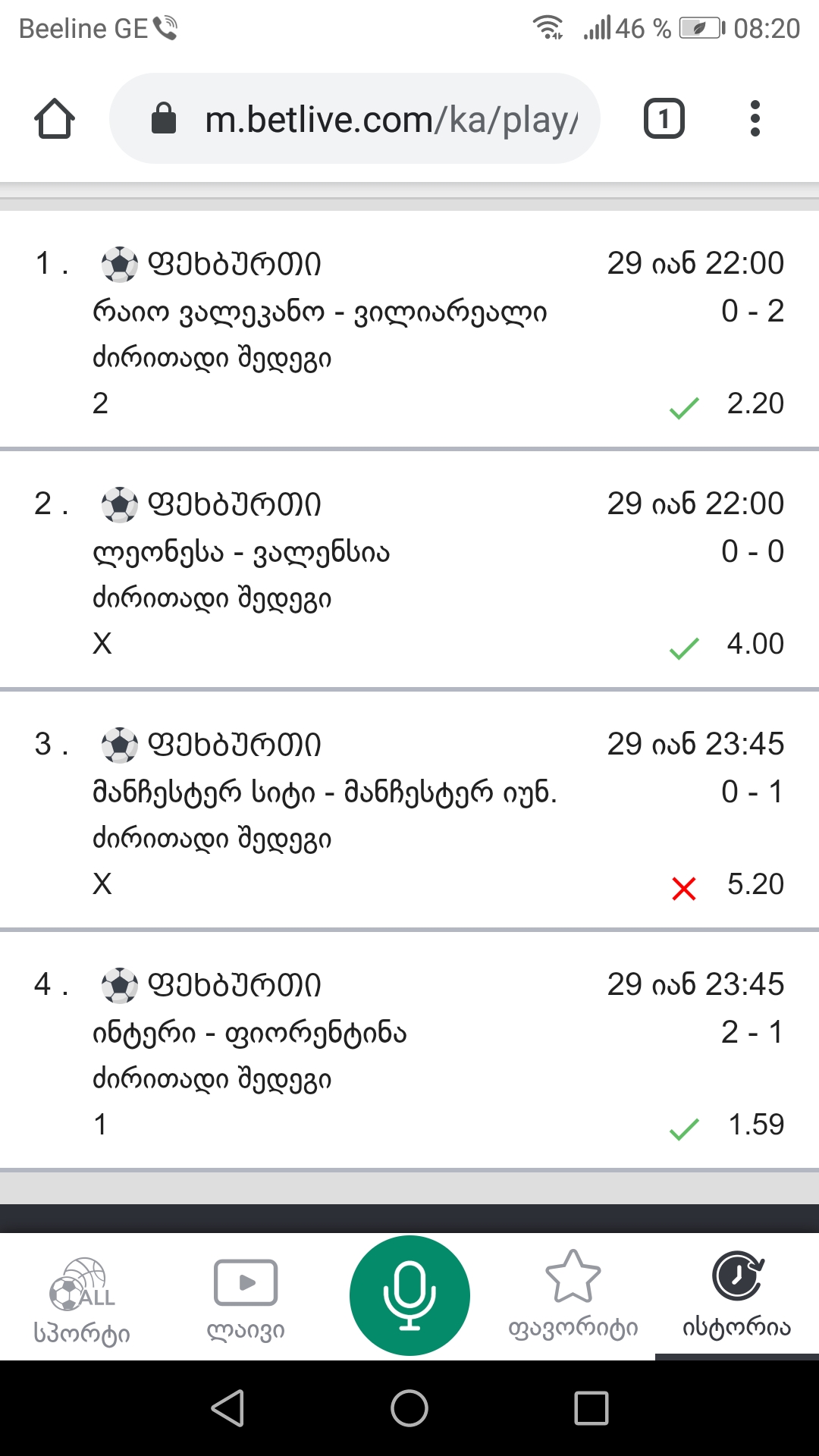This screenshot has width=819, height=1456.
Task: Open the browser tab switcher
Action: tap(664, 119)
